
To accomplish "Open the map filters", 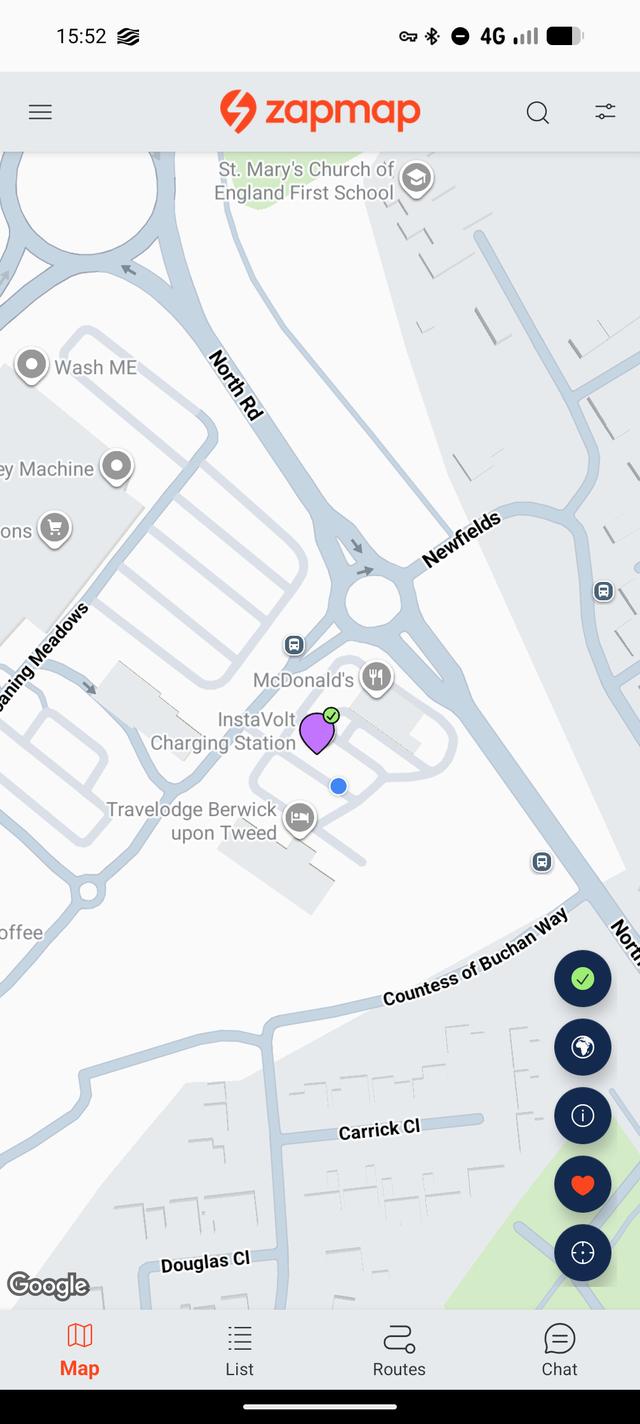I will [x=605, y=112].
